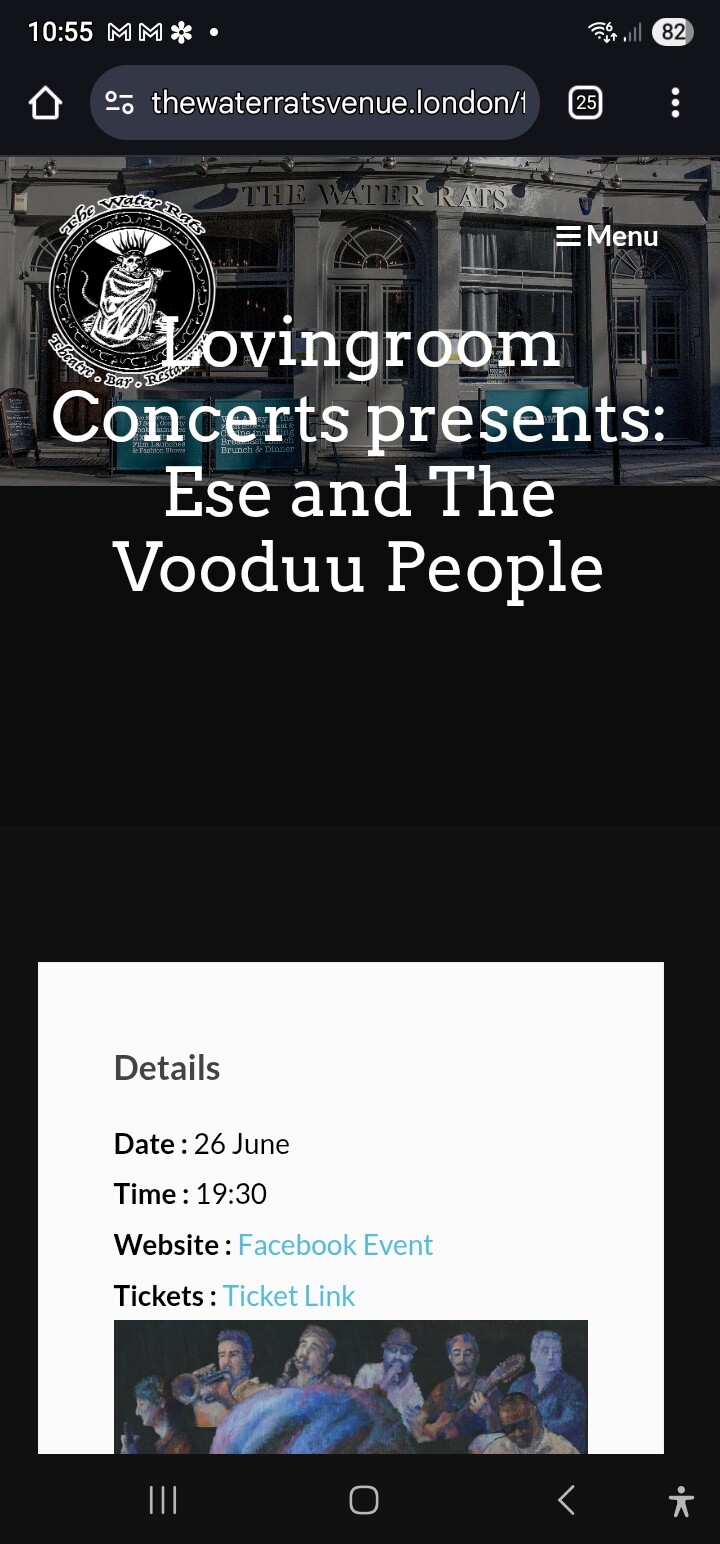Image resolution: width=720 pixels, height=1544 pixels.
Task: Go to the browser home page
Action: (x=45, y=102)
